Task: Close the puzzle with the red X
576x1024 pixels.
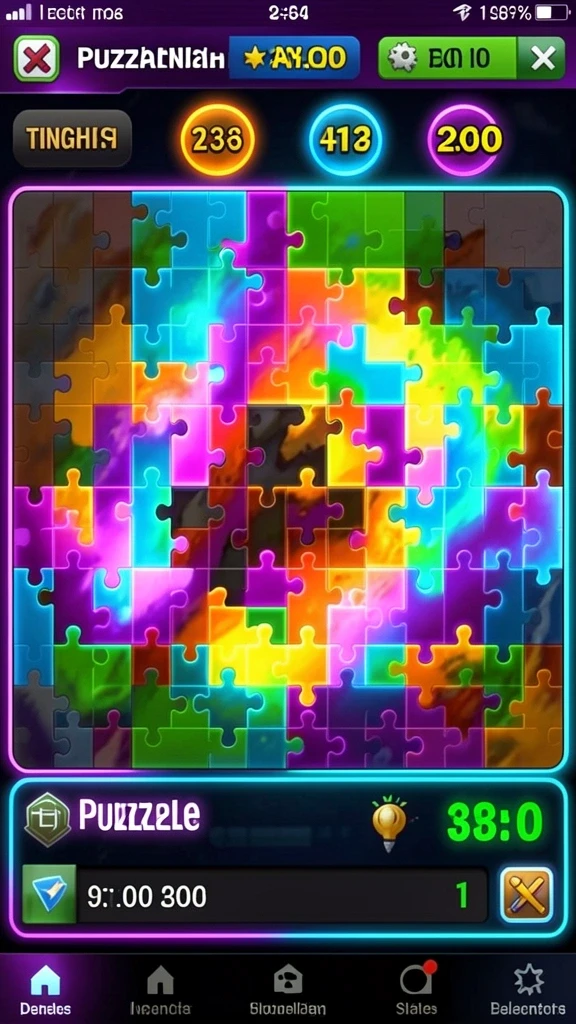Action: tap(37, 59)
